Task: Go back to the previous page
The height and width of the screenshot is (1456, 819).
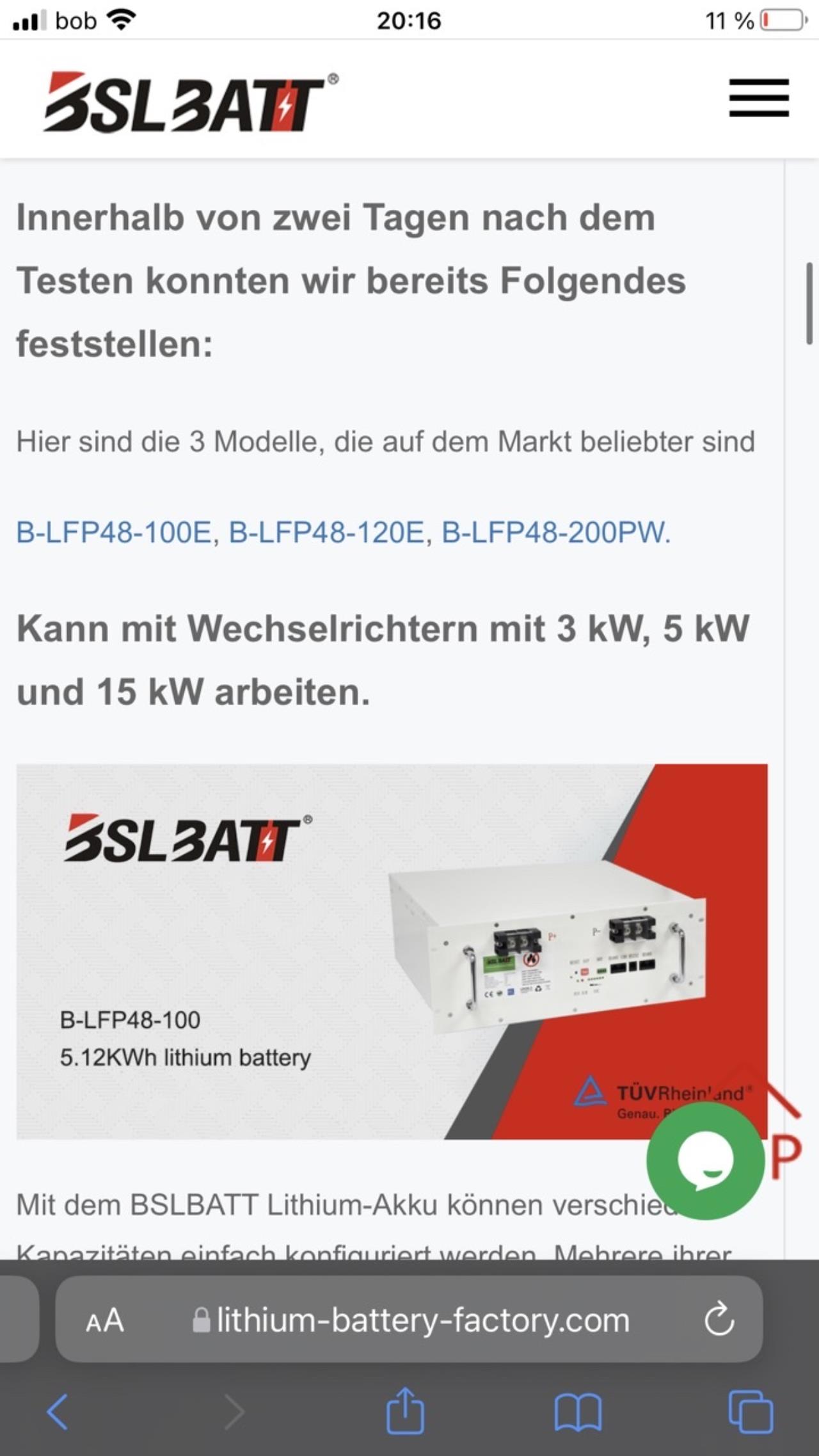Action: [x=57, y=1411]
